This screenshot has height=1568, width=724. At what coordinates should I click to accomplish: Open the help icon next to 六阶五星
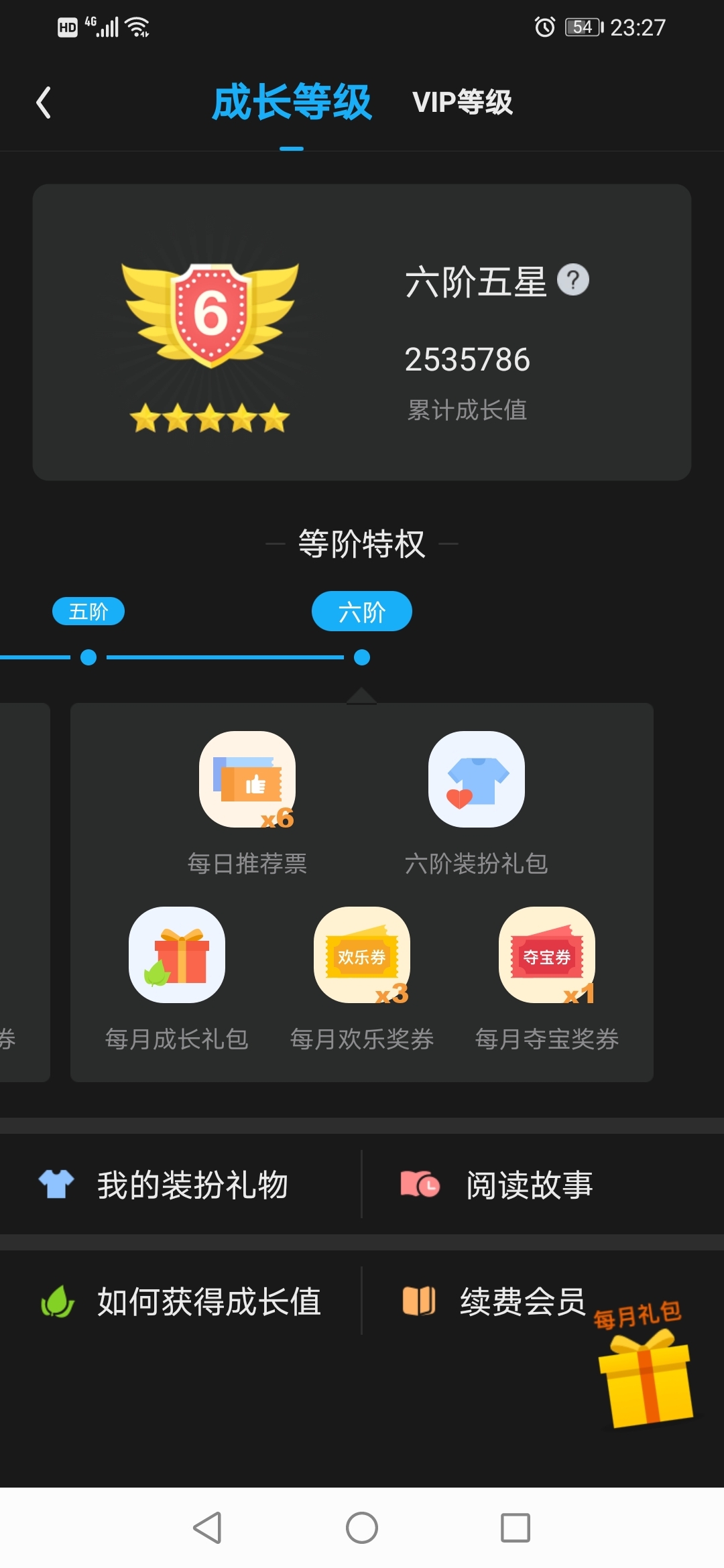click(573, 280)
